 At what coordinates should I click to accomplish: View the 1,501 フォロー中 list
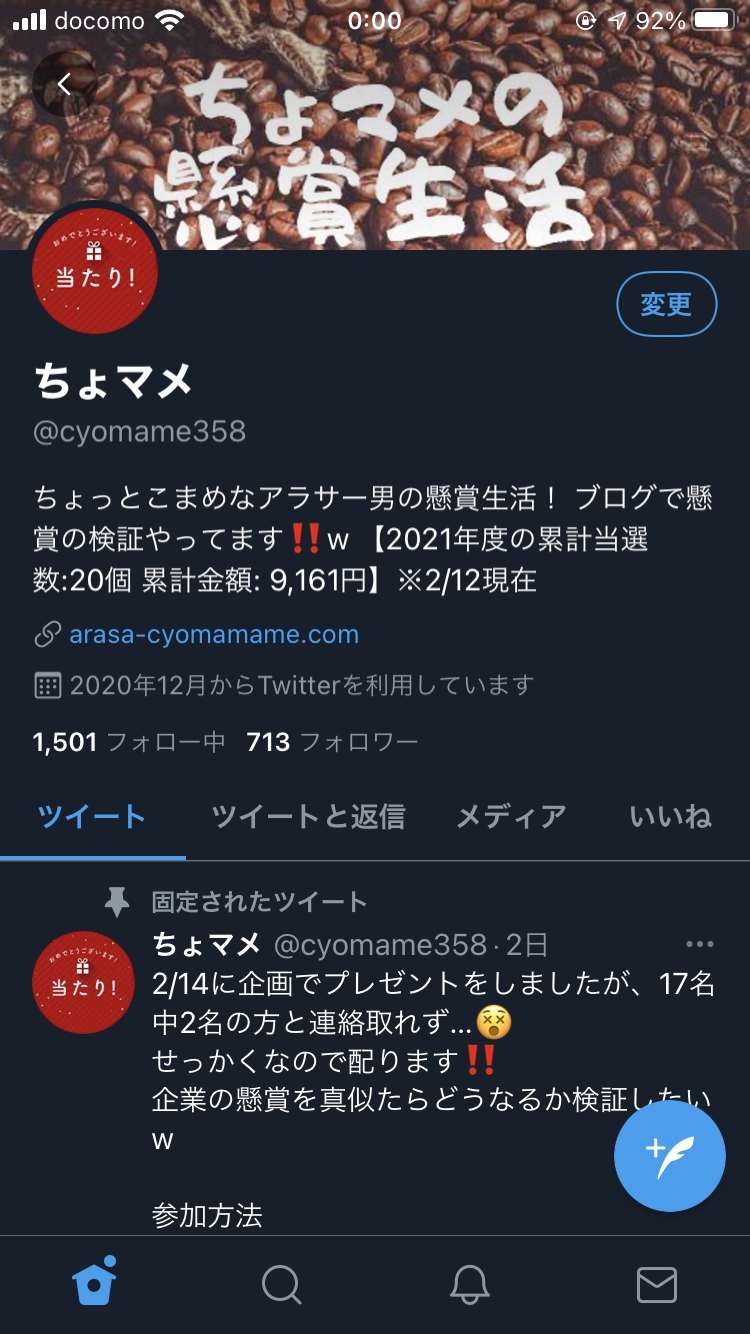(129, 742)
